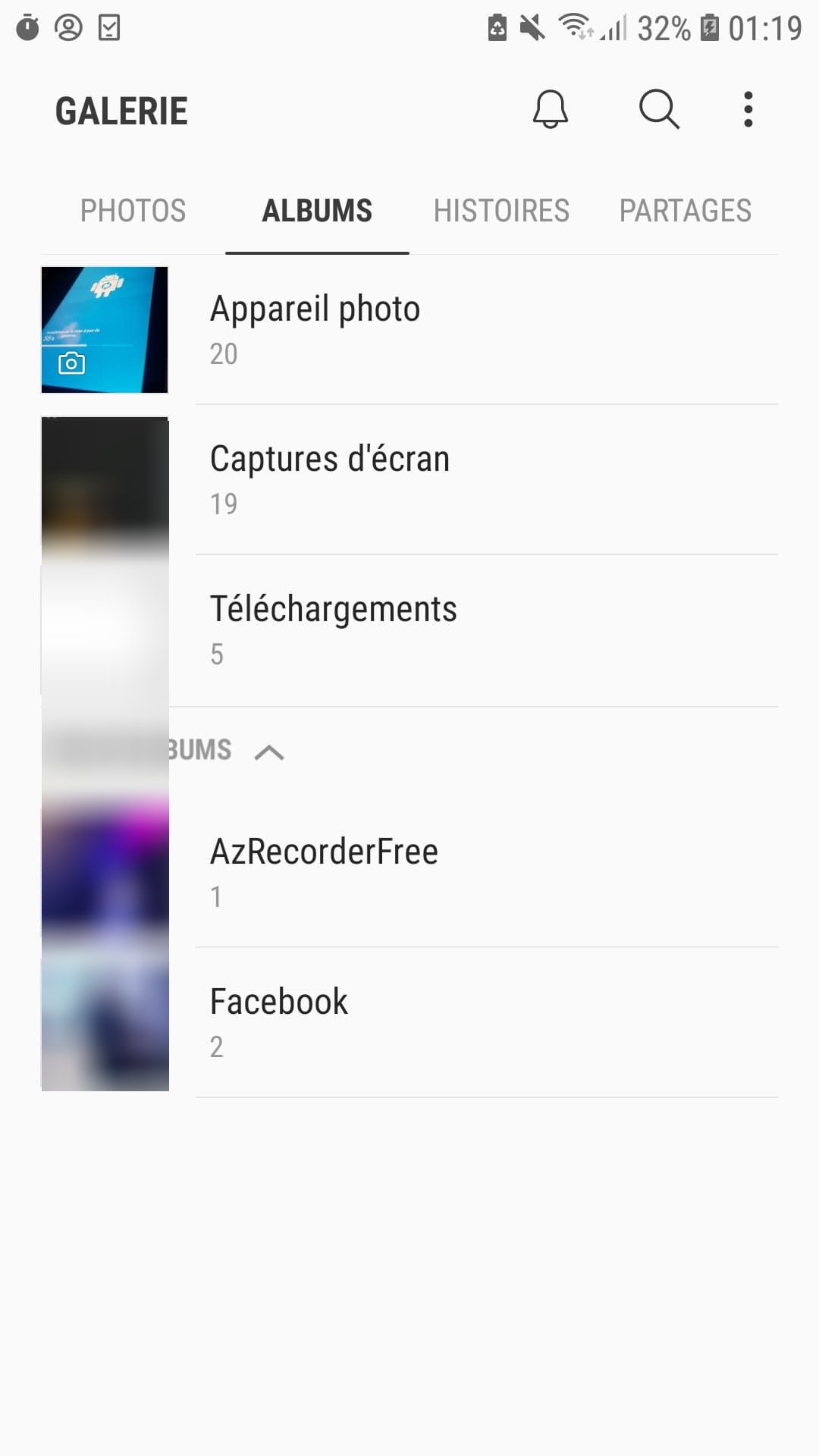Collapse the albums section chevron

click(269, 752)
